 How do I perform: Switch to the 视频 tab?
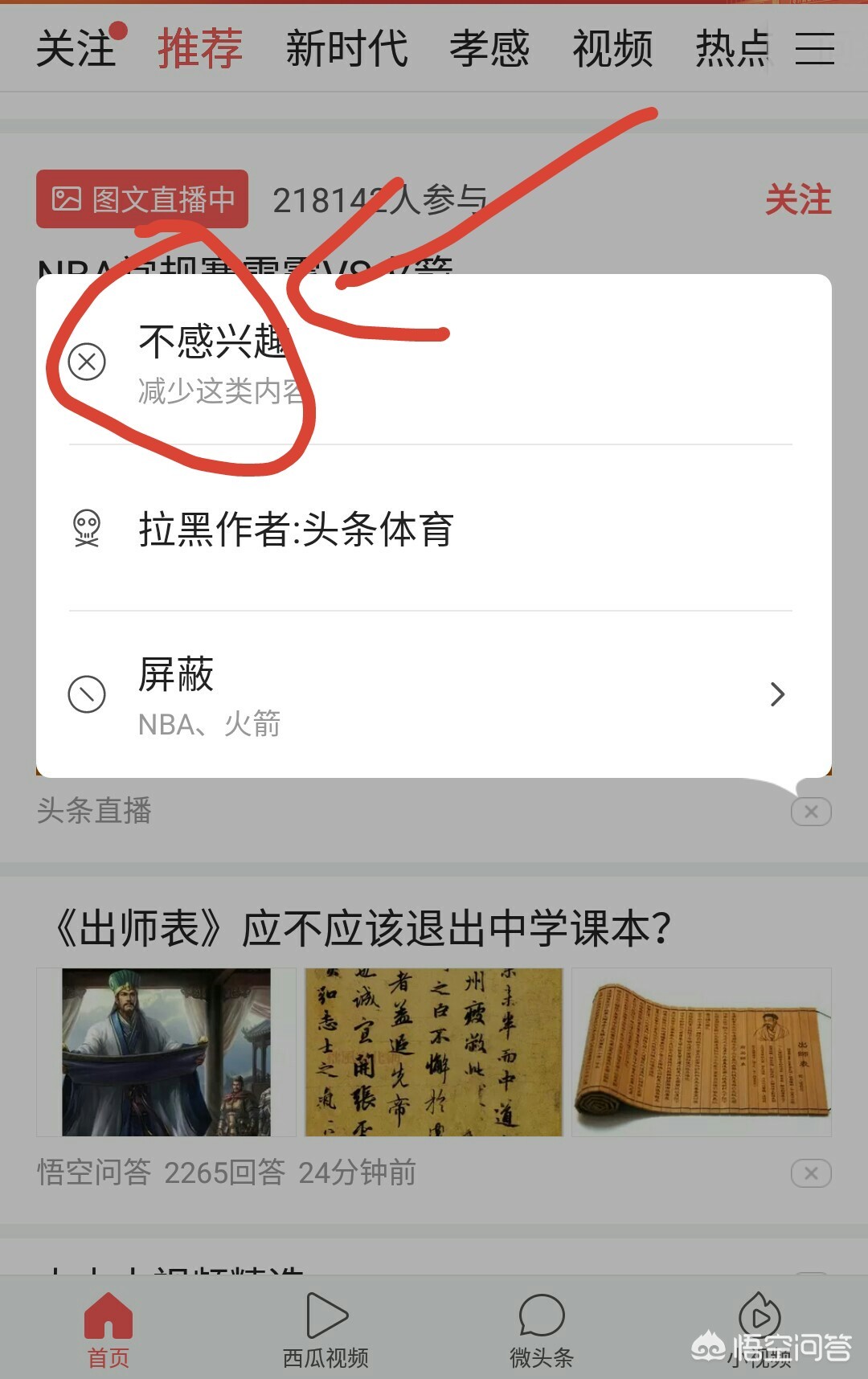point(612,48)
